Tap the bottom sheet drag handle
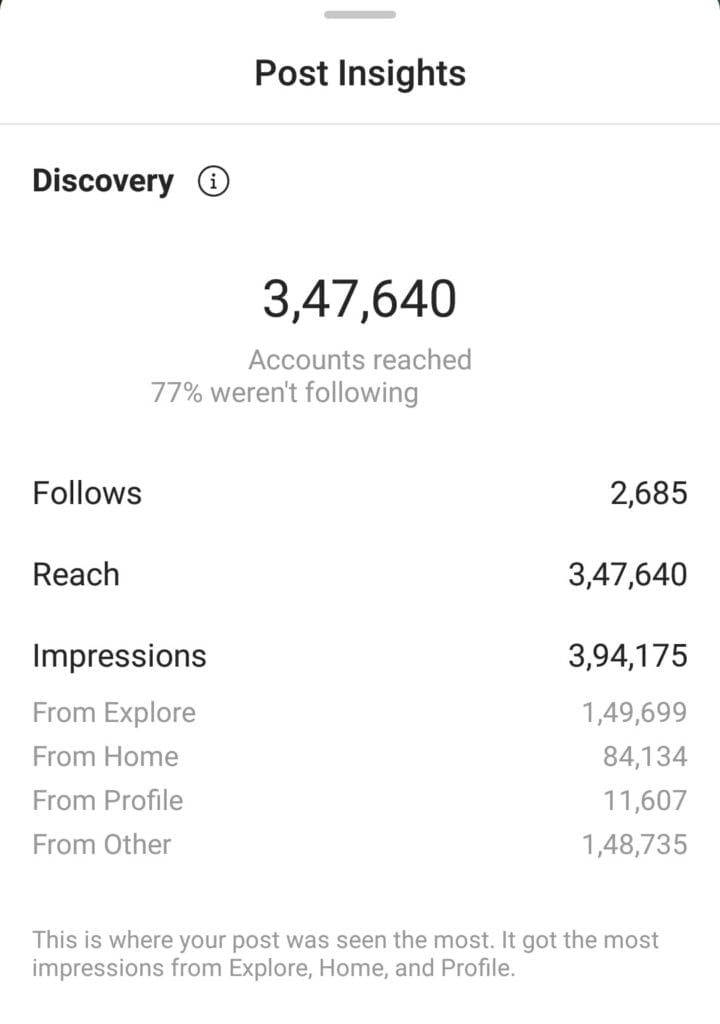The height and width of the screenshot is (1024, 720). tap(360, 14)
